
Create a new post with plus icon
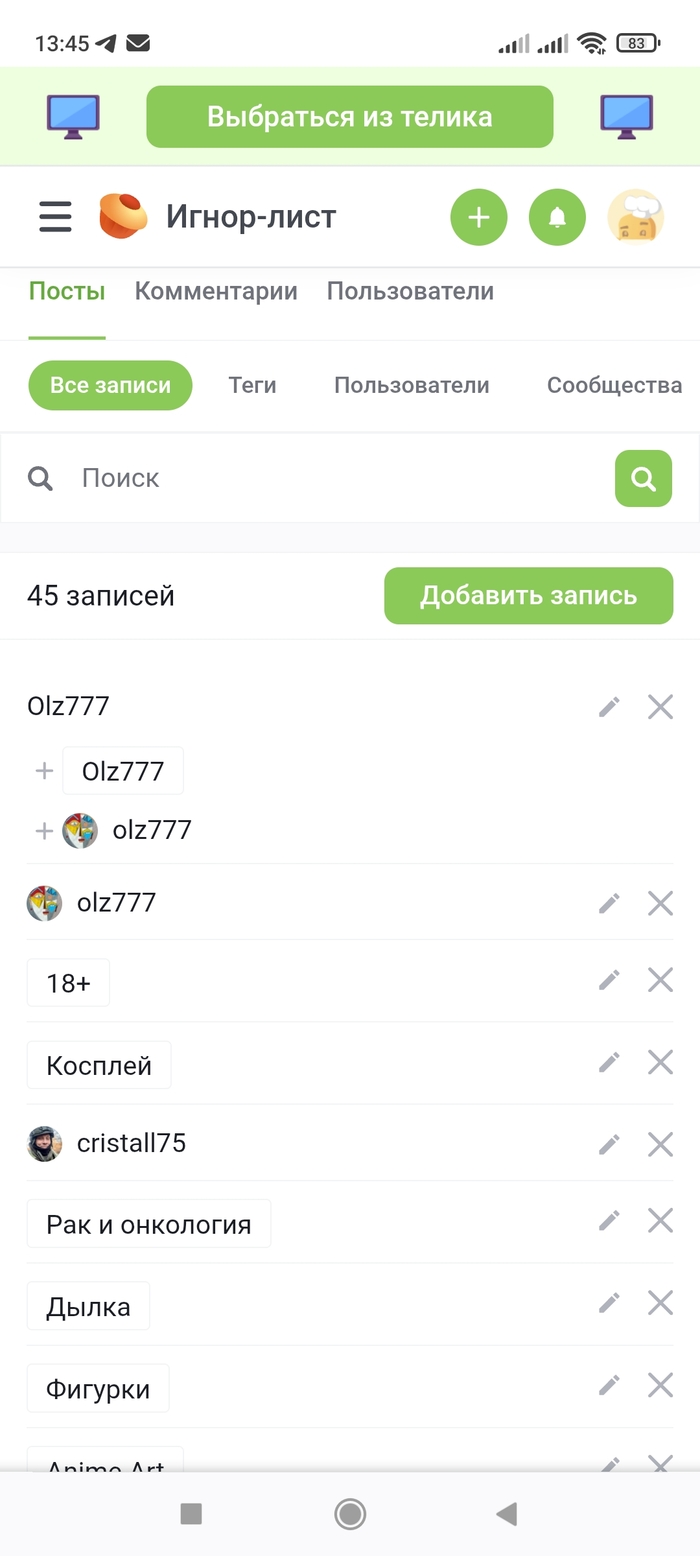(479, 217)
